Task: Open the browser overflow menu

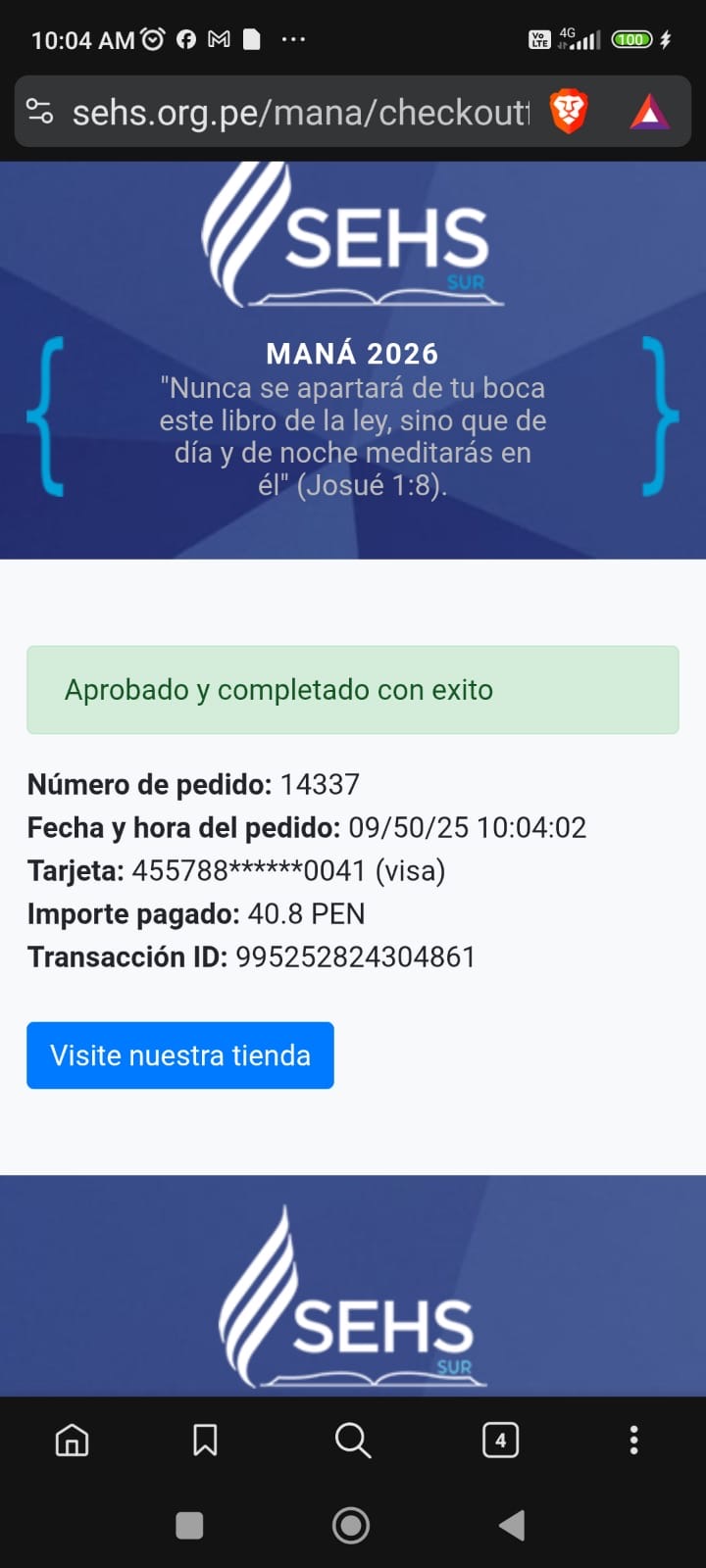Action: pyautogui.click(x=633, y=1440)
